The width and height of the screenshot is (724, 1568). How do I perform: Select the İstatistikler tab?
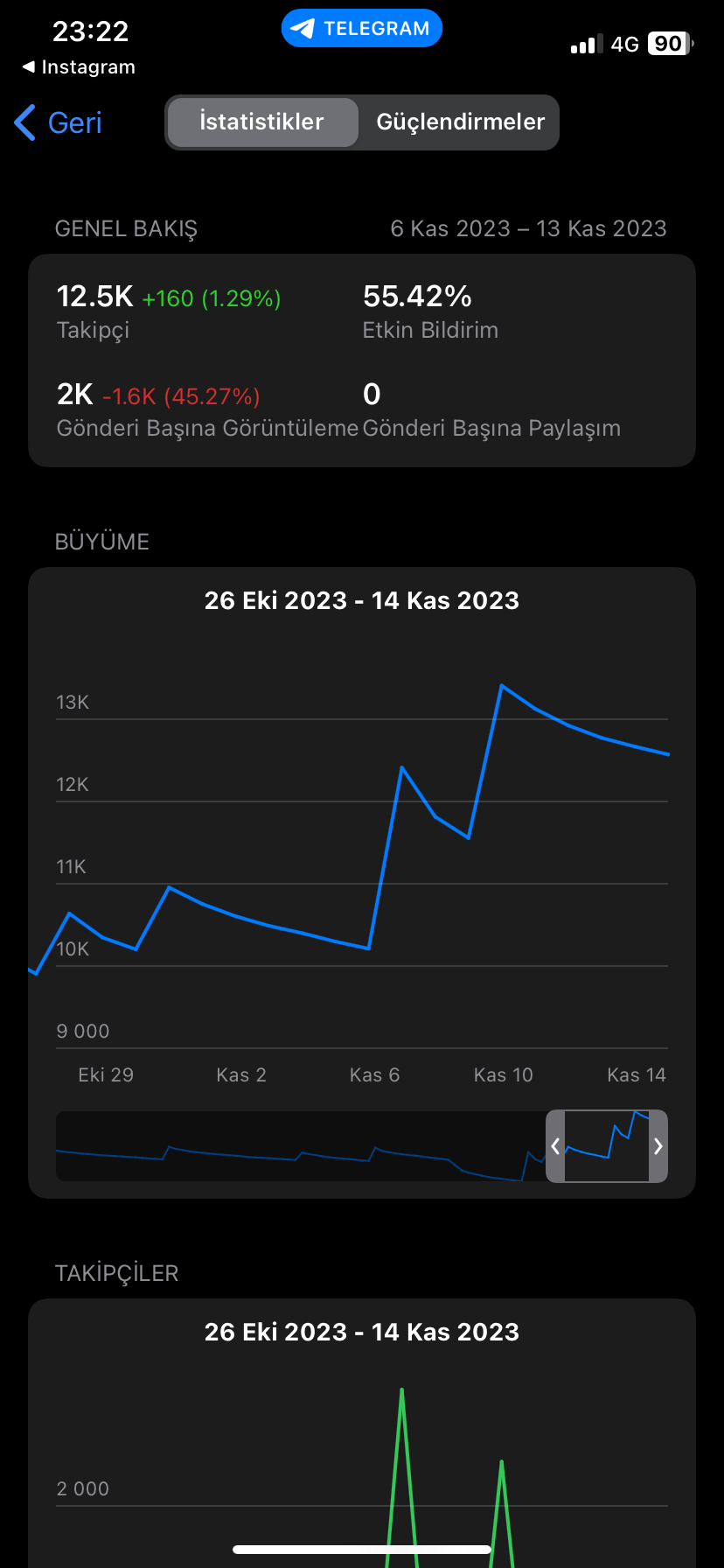[261, 122]
